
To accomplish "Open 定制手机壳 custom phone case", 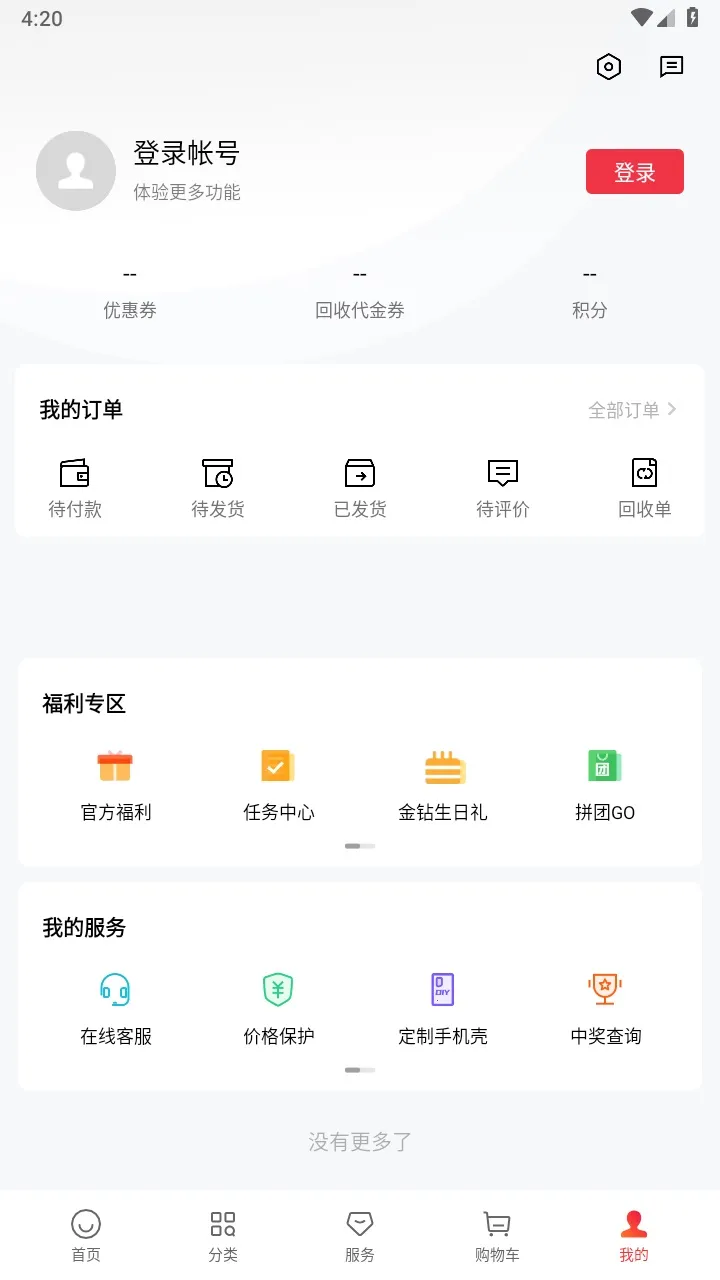I will (x=443, y=1008).
